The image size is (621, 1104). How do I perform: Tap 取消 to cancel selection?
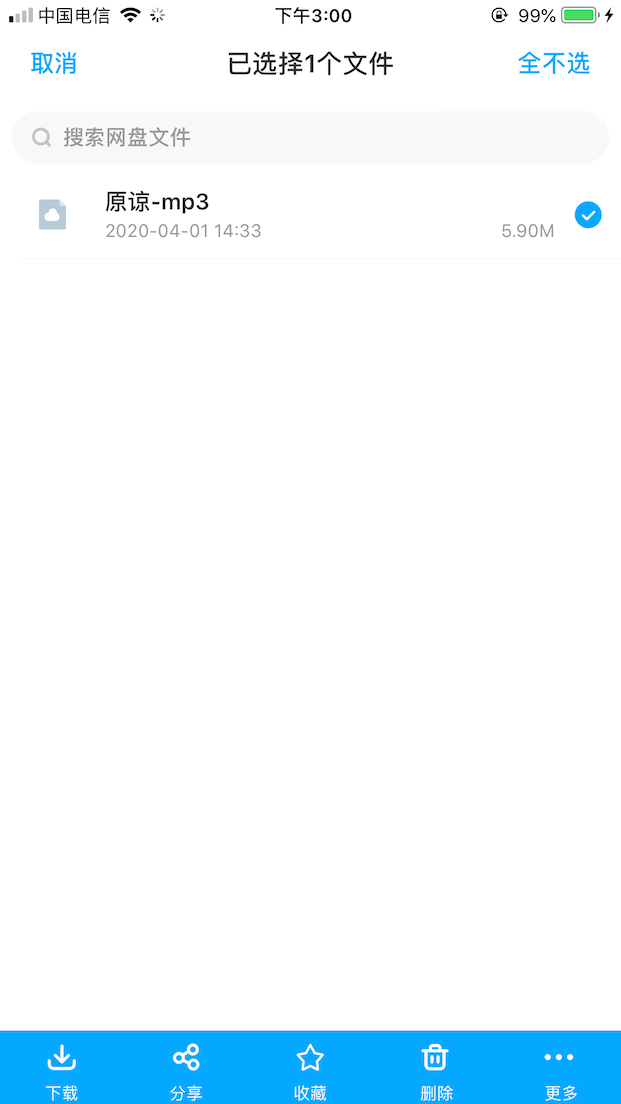pyautogui.click(x=54, y=64)
